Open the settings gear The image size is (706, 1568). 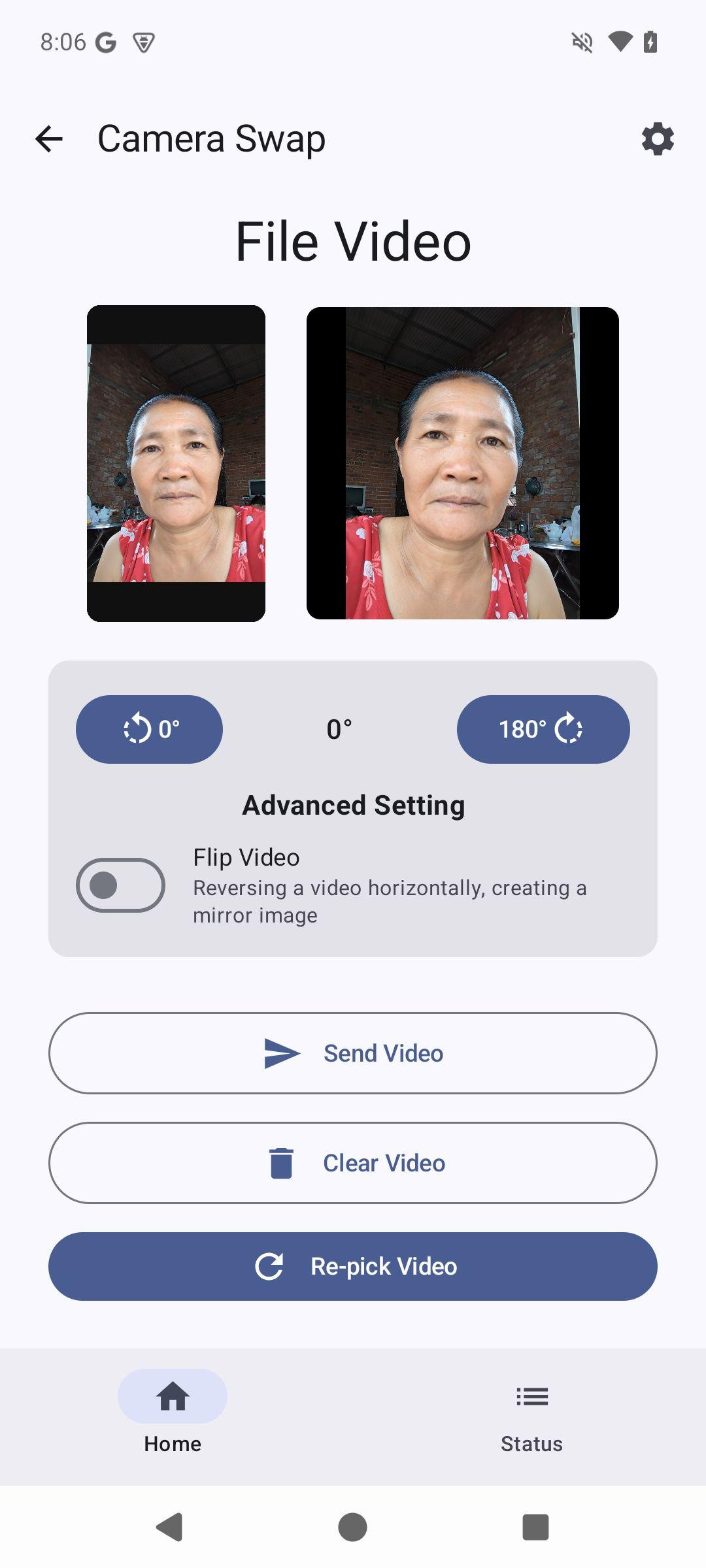point(657,139)
